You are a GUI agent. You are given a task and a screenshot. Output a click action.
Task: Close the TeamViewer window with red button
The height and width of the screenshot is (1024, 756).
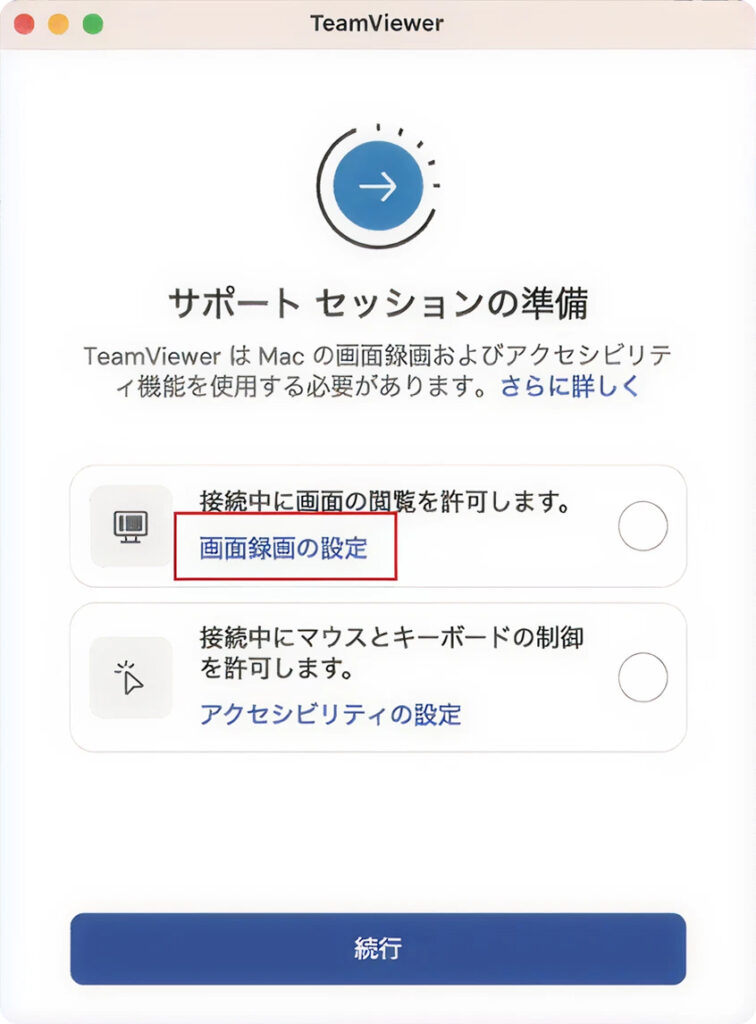(x=25, y=23)
